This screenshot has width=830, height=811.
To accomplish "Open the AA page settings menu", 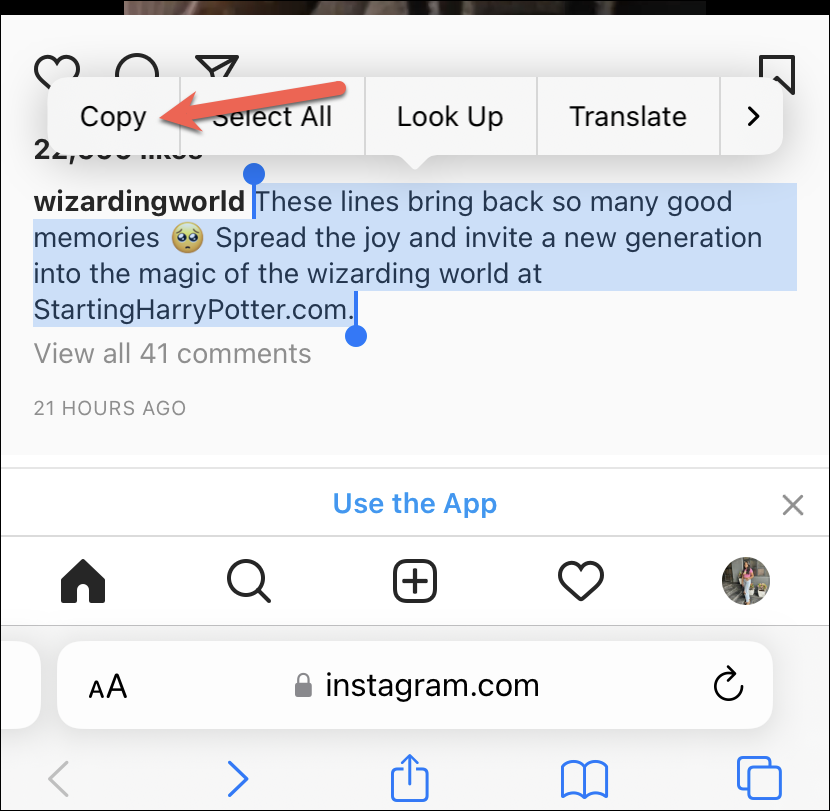I will click(107, 686).
